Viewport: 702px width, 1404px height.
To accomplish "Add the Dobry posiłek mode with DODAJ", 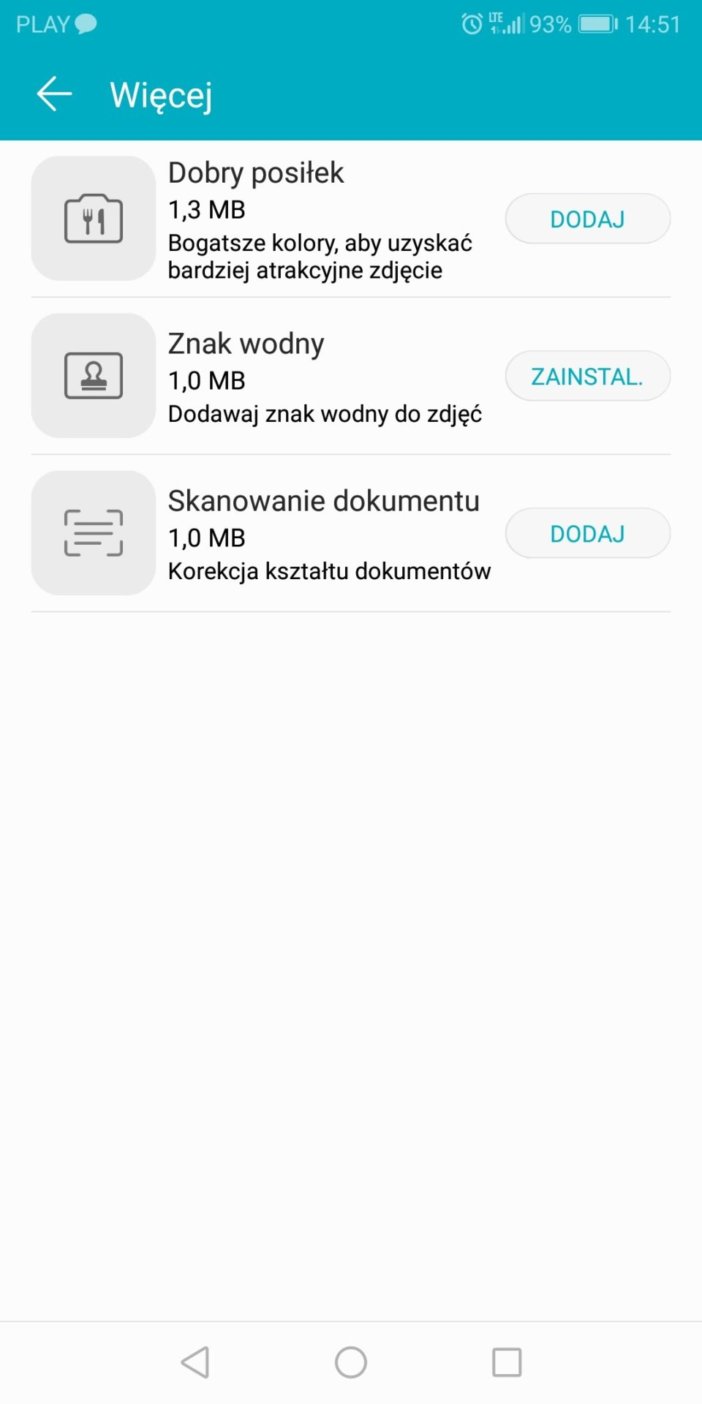I will [x=587, y=219].
